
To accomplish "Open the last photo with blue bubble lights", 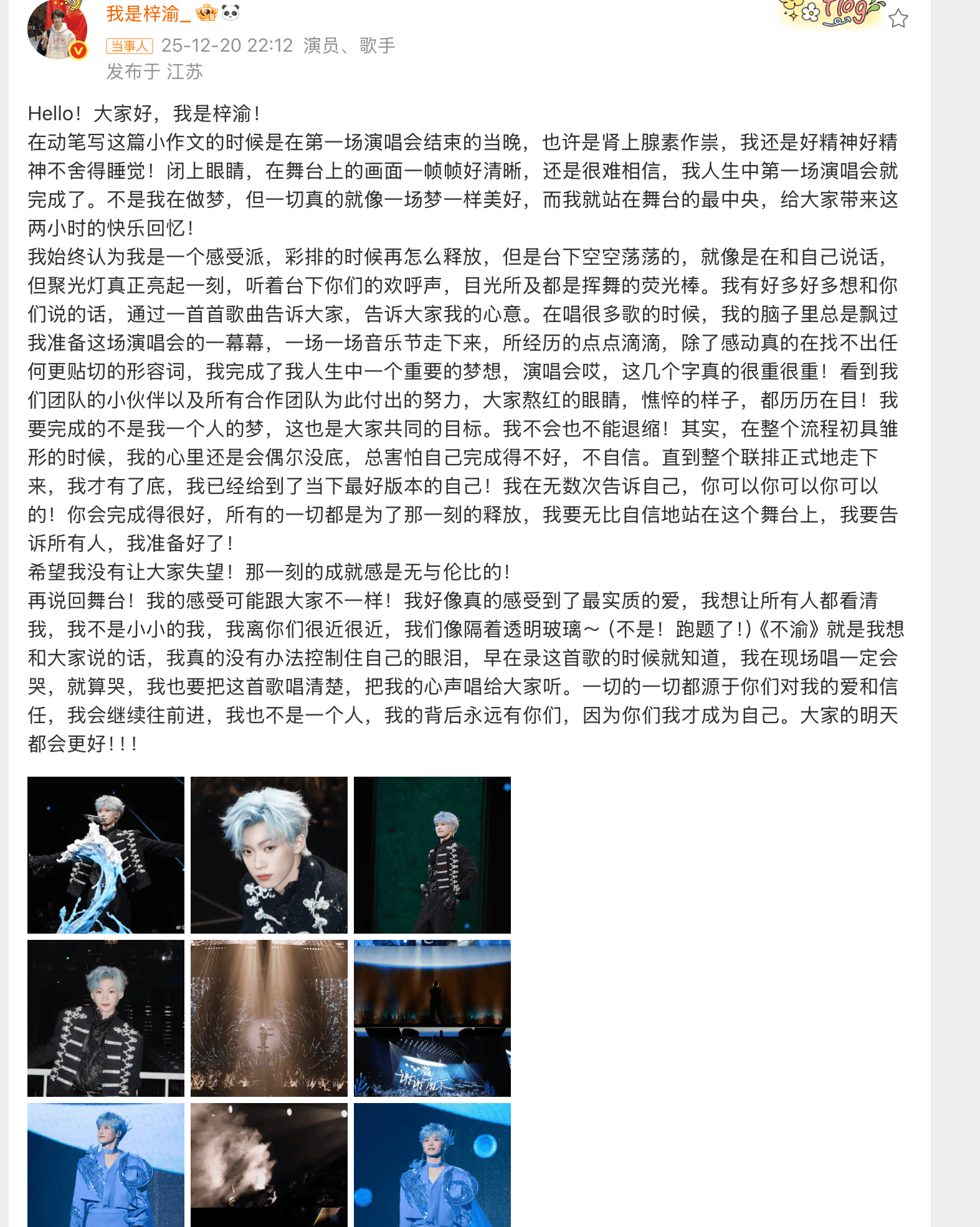I will [432, 1165].
